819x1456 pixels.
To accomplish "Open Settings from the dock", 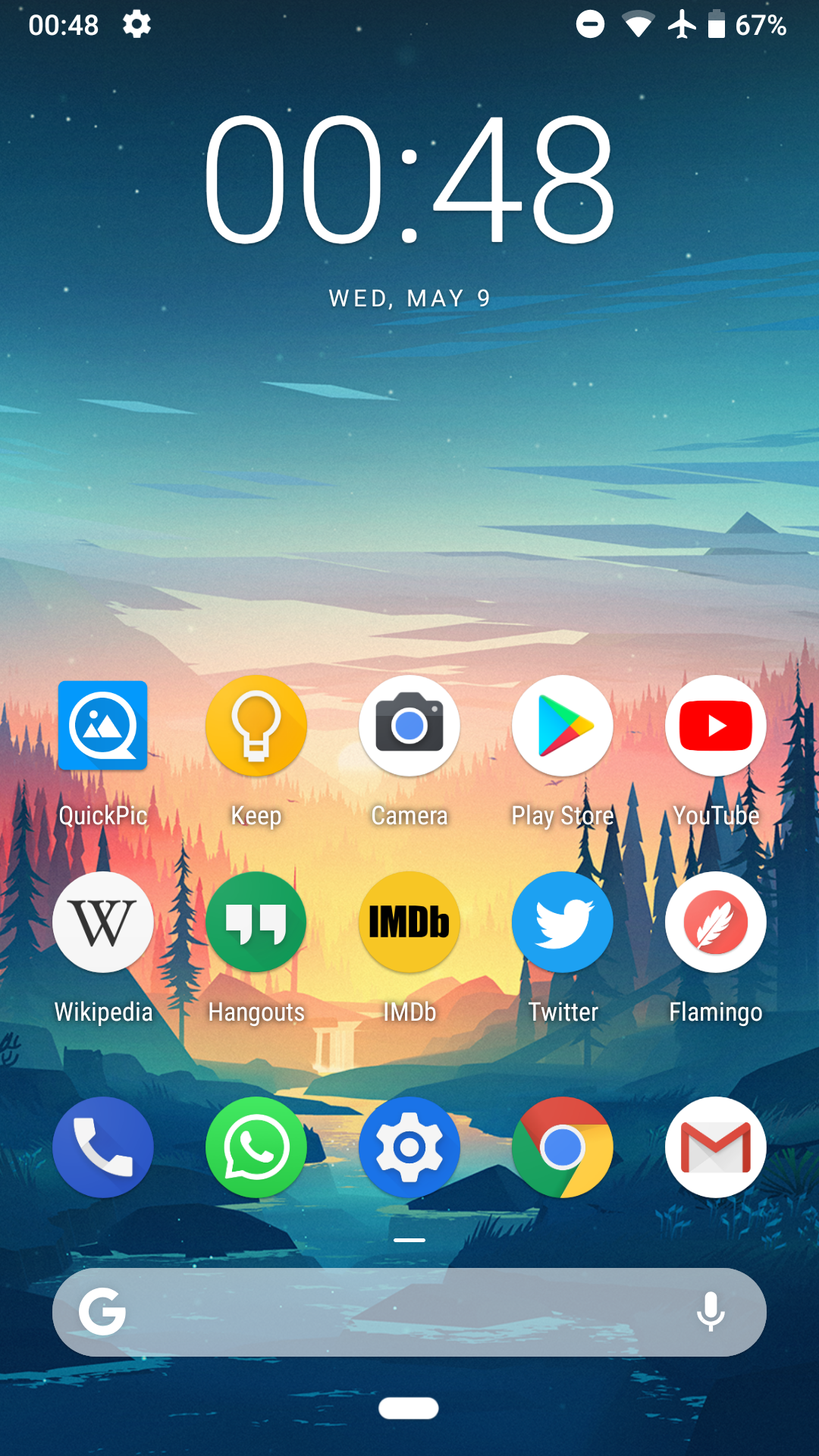I will pyautogui.click(x=409, y=1147).
